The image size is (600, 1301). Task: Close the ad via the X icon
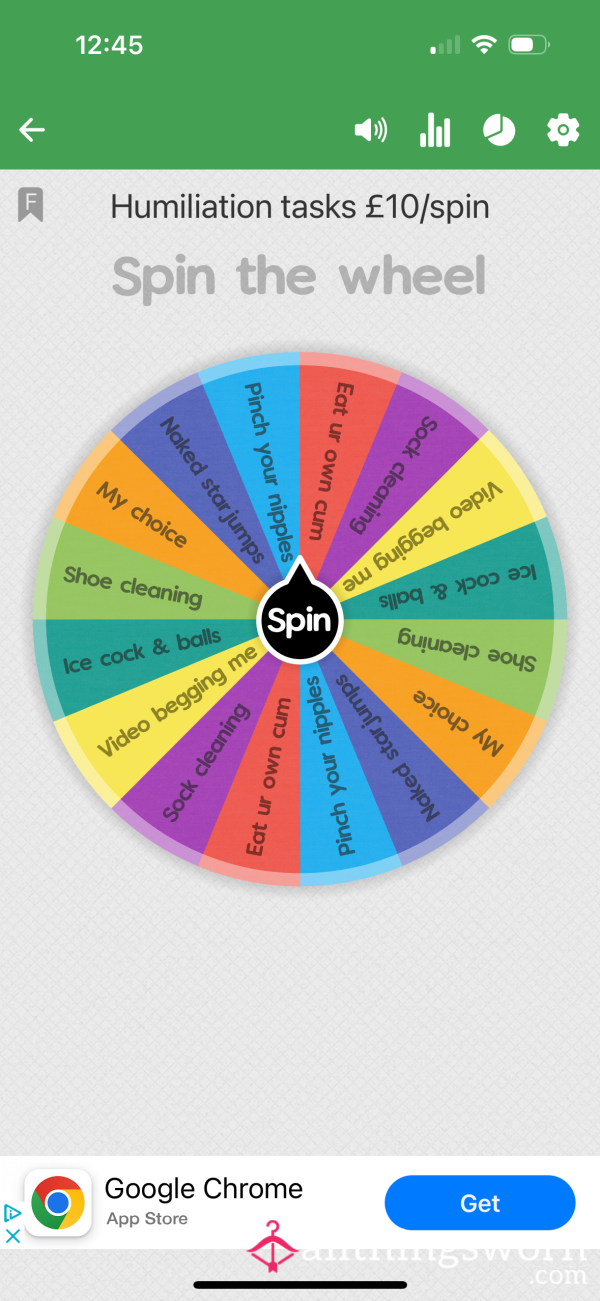tap(13, 1236)
